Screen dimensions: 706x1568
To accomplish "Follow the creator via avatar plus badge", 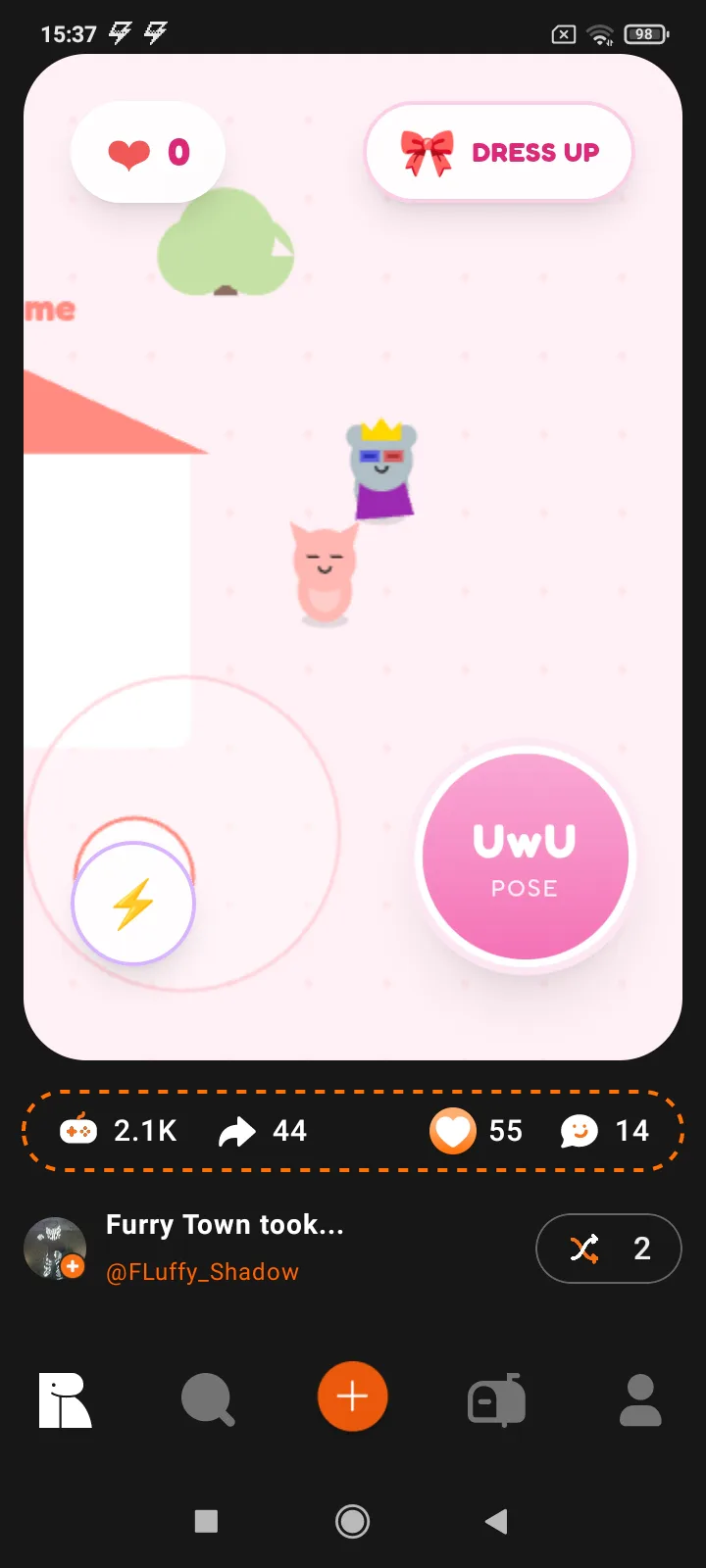I will tap(73, 1266).
